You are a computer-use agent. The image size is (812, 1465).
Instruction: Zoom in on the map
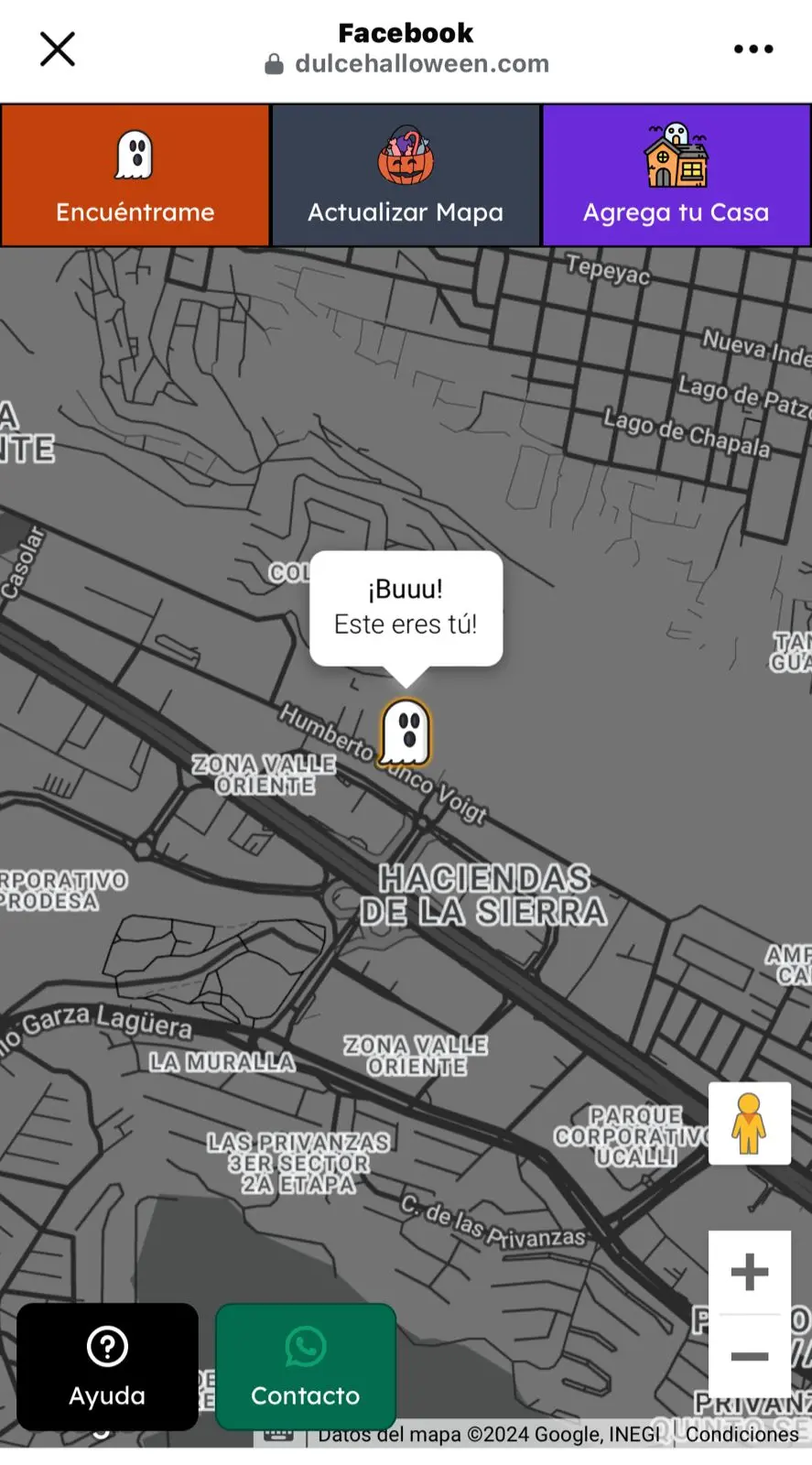tap(749, 1272)
